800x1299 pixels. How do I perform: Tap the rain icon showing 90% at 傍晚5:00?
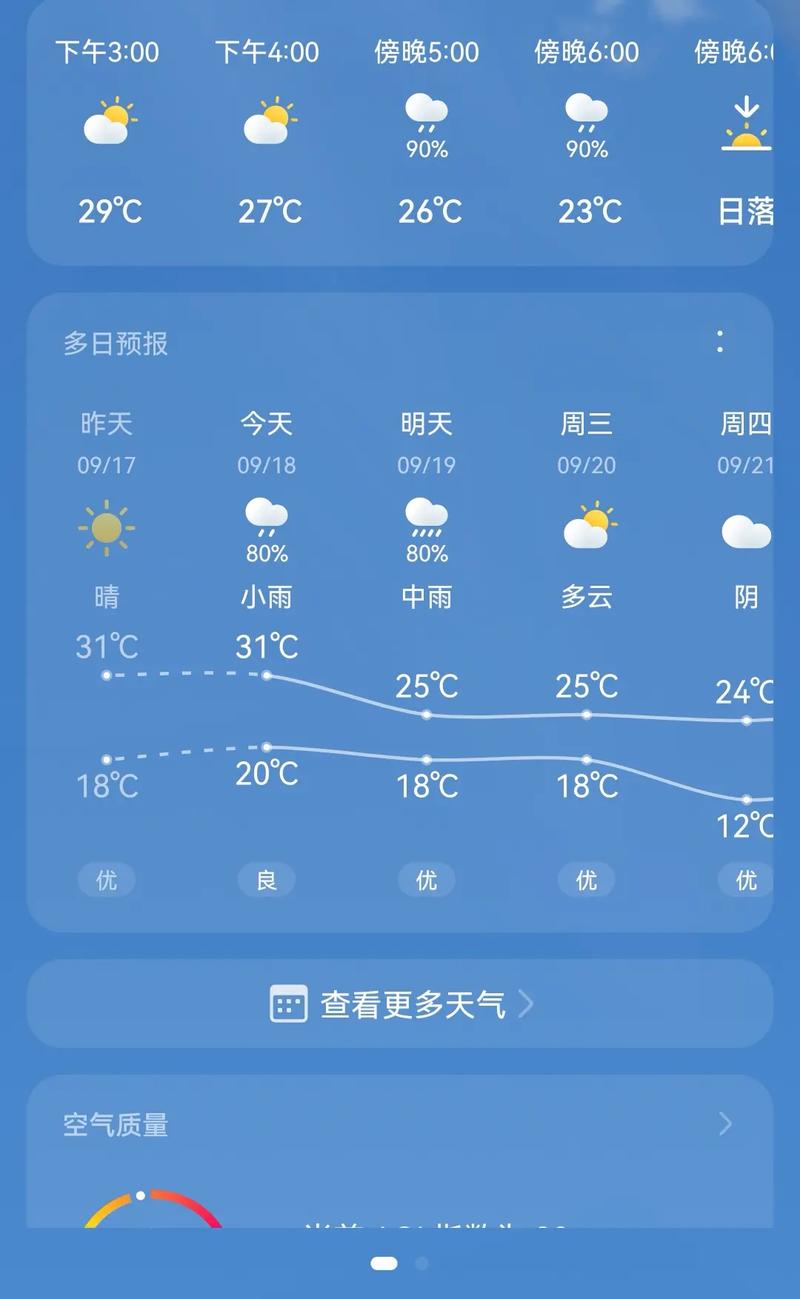tap(427, 113)
